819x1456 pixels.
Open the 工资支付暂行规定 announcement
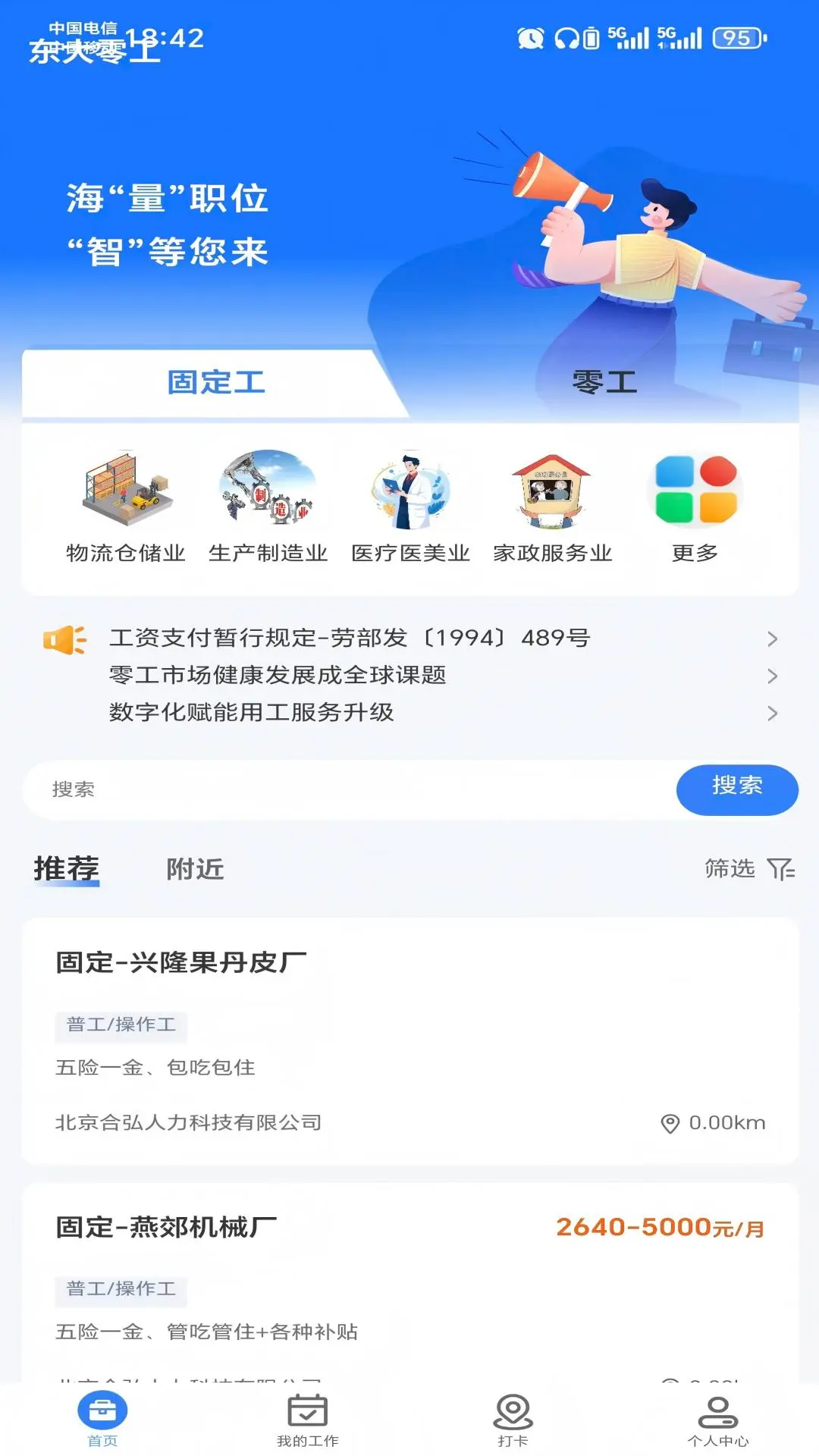coord(349,639)
